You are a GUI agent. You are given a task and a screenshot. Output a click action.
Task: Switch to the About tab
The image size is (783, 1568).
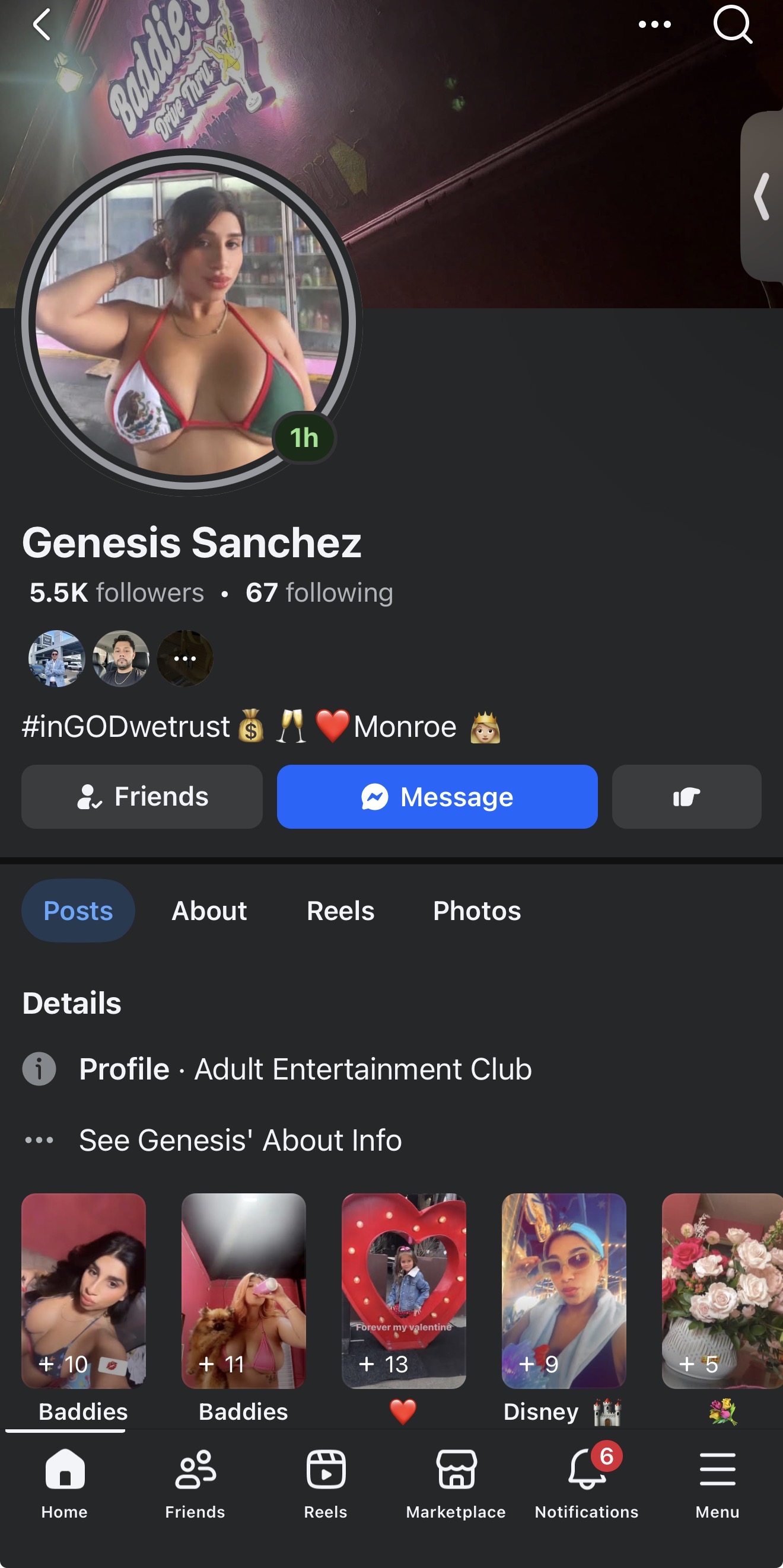[209, 911]
